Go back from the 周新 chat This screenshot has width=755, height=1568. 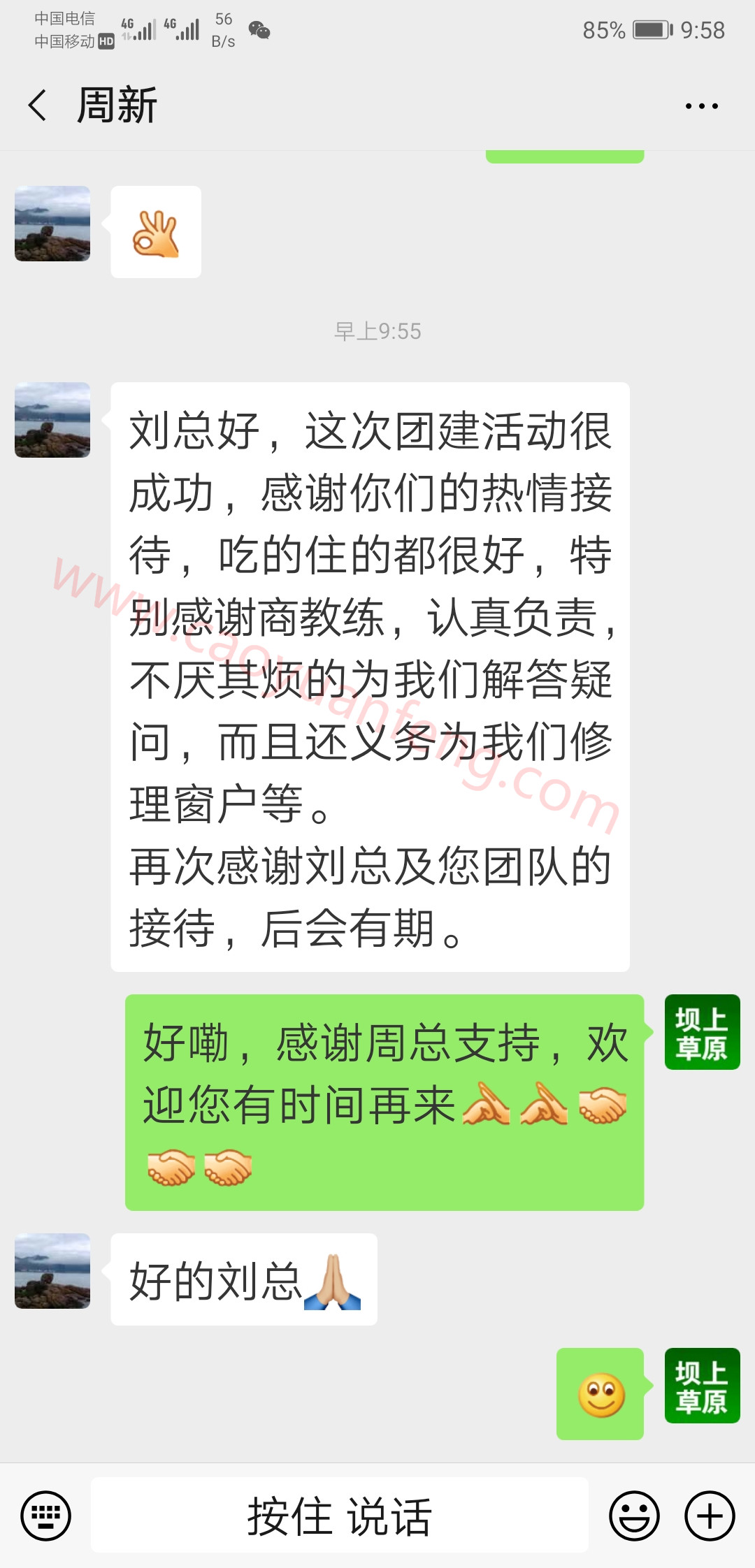38,106
